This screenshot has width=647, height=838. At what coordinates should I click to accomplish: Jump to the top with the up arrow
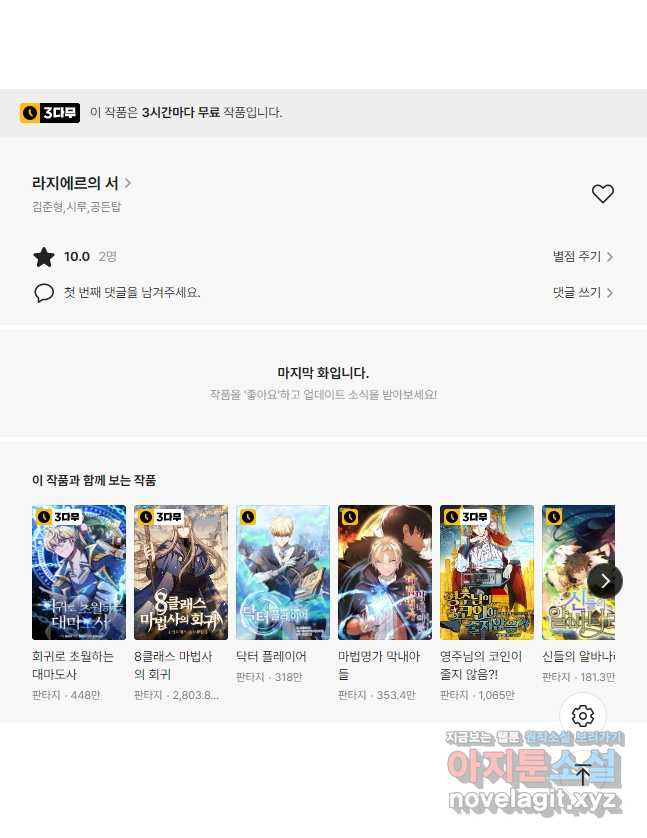[x=584, y=774]
